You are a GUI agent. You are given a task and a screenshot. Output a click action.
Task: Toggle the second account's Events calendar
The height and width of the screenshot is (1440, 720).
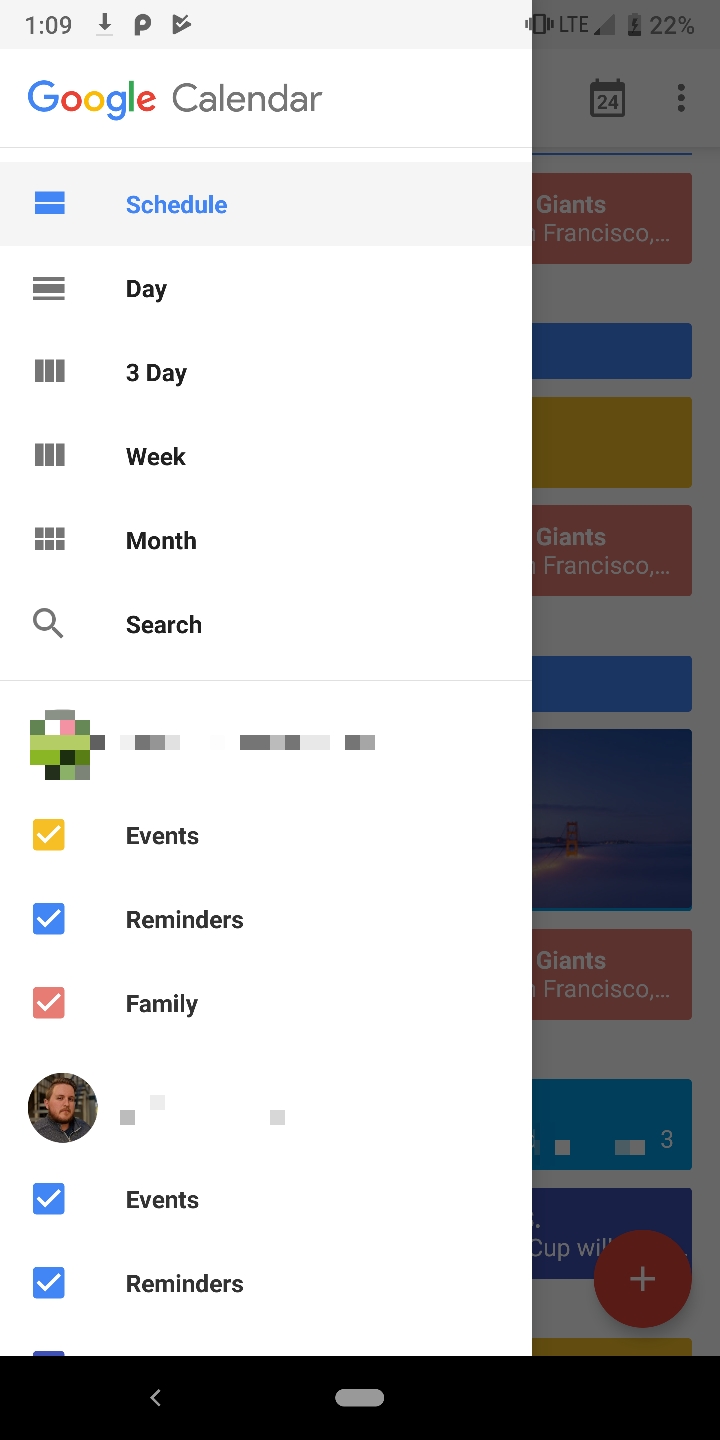tap(48, 1199)
